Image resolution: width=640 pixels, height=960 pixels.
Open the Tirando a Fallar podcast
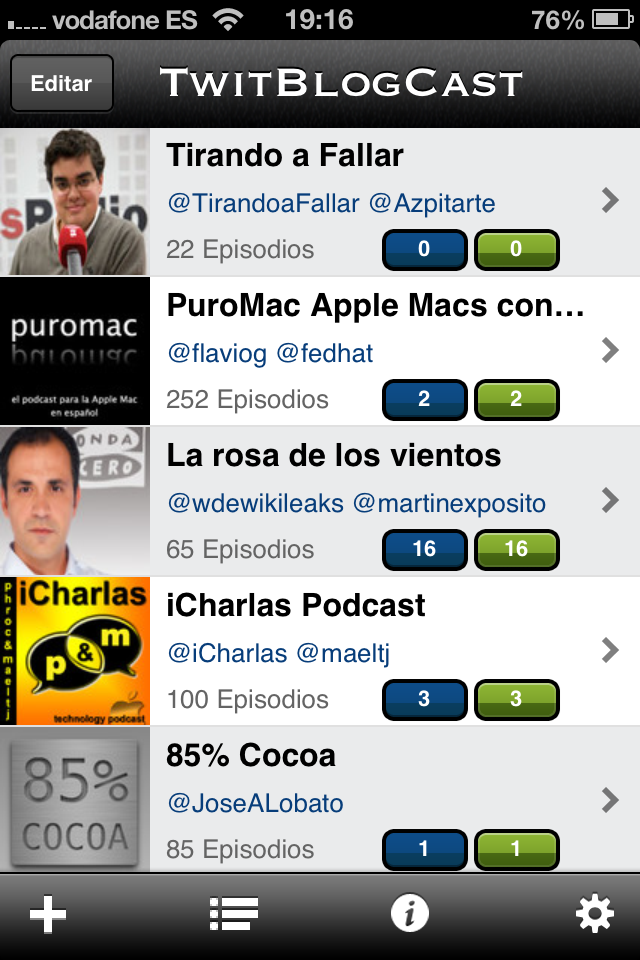pyautogui.click(x=380, y=202)
